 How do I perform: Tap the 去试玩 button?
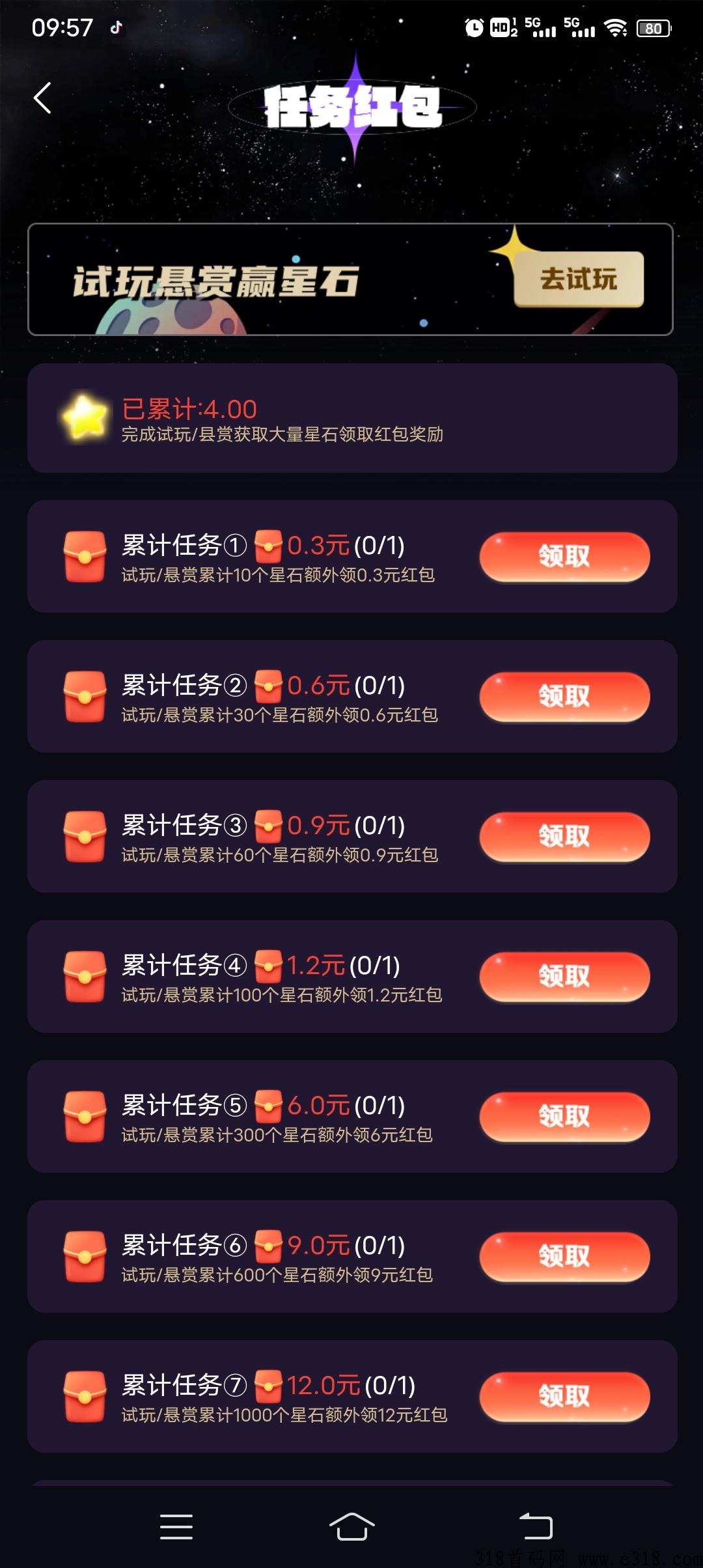[579, 279]
